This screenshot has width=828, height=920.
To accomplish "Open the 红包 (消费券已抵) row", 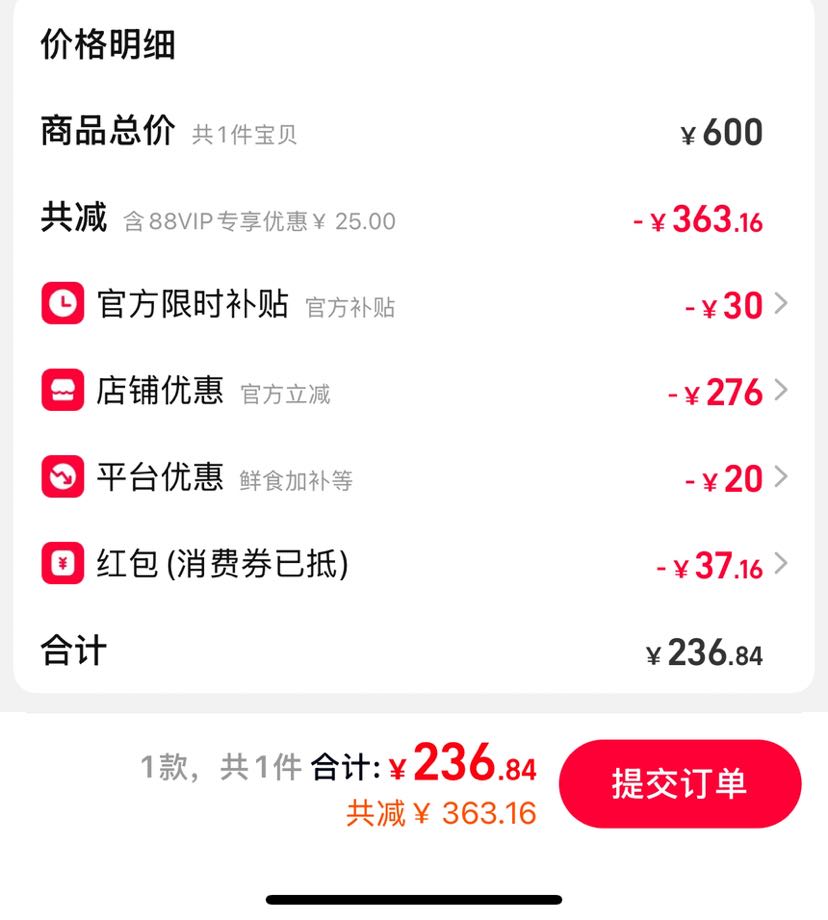I will point(414,563).
